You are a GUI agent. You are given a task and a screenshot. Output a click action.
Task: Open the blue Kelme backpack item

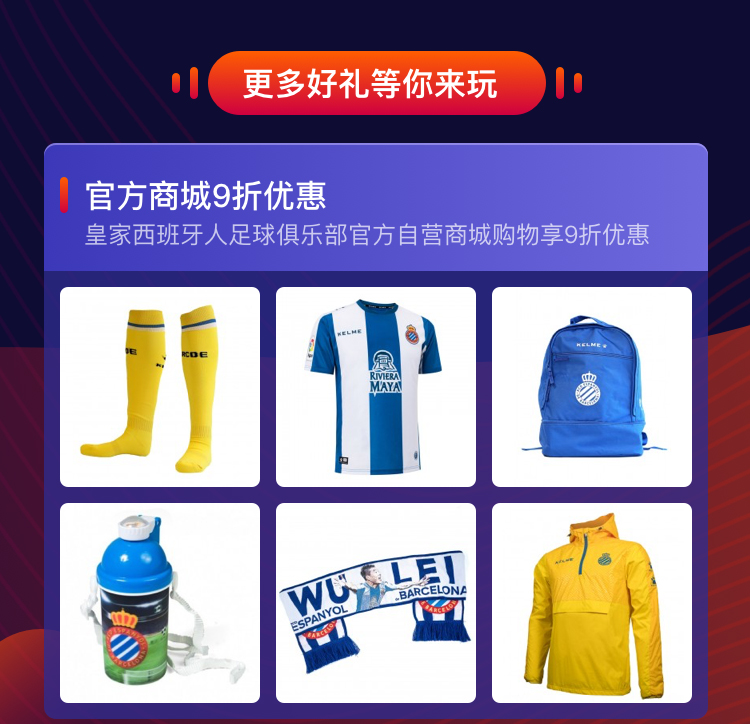pyautogui.click(x=591, y=387)
